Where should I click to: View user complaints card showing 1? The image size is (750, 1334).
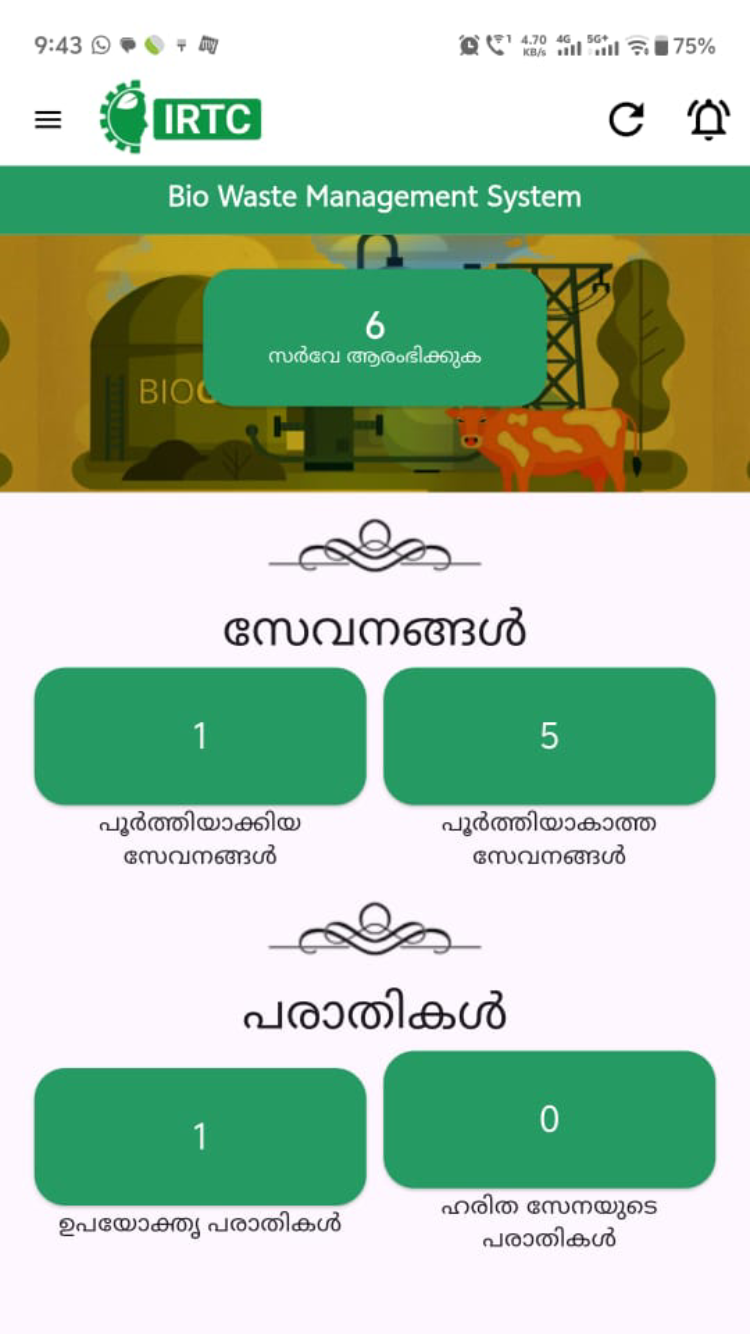coord(200,1136)
